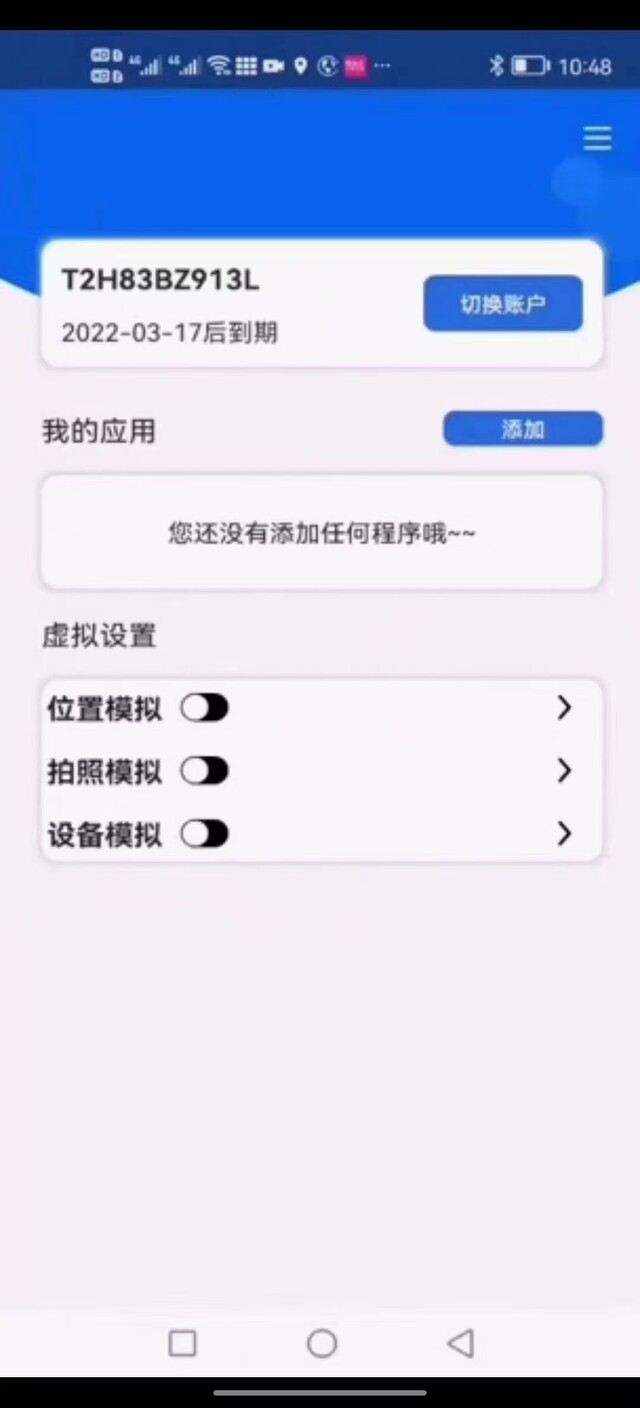Tap 添加 to add an app
Viewport: 640px width, 1408px height.
click(523, 429)
